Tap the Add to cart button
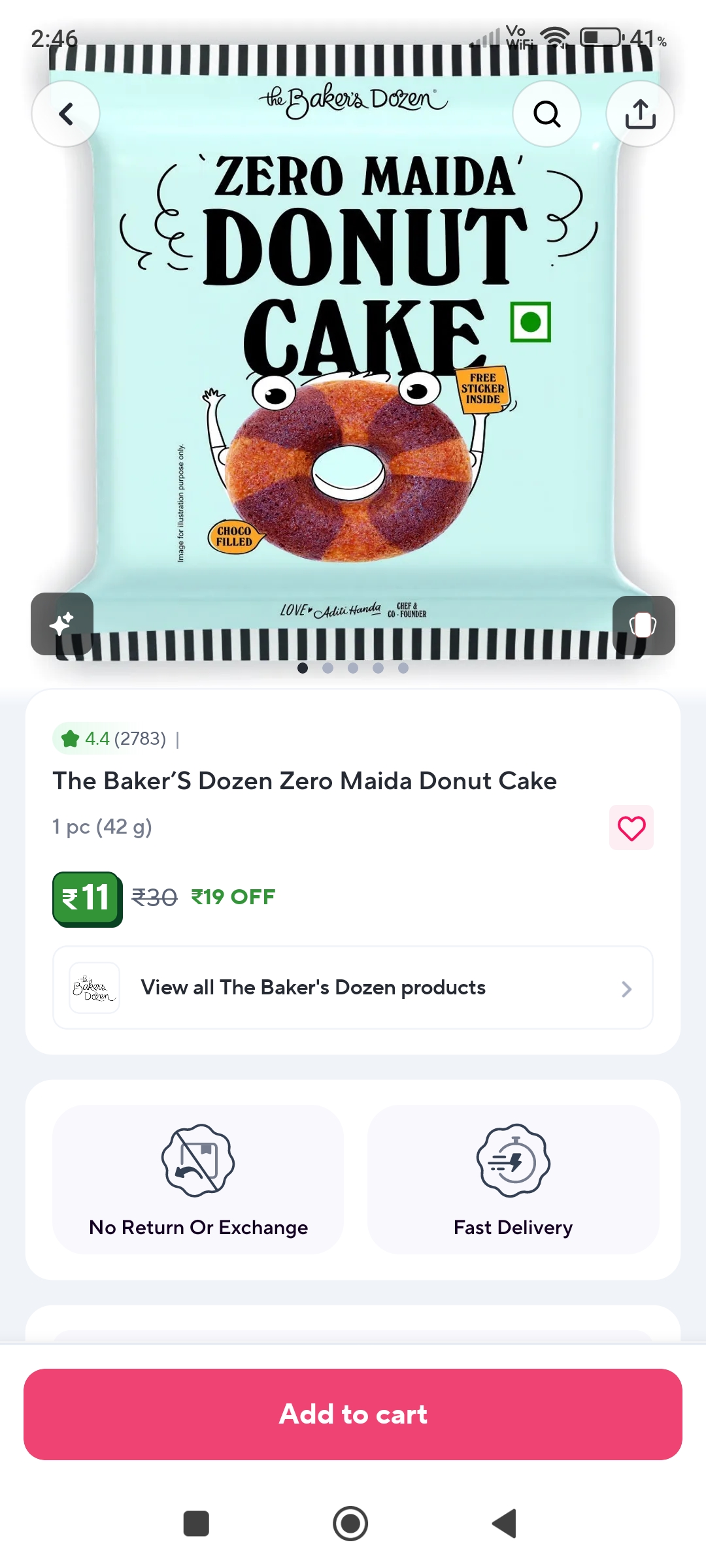The image size is (706, 1568). click(x=353, y=1414)
